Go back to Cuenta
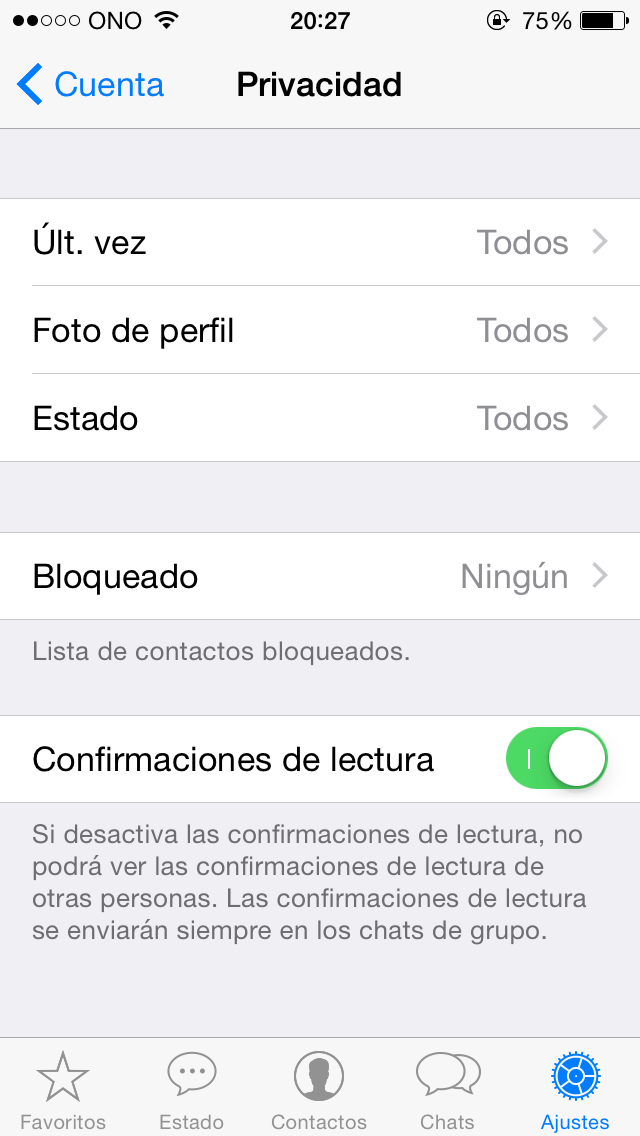Screen dimensions: 640x1136 91,85
